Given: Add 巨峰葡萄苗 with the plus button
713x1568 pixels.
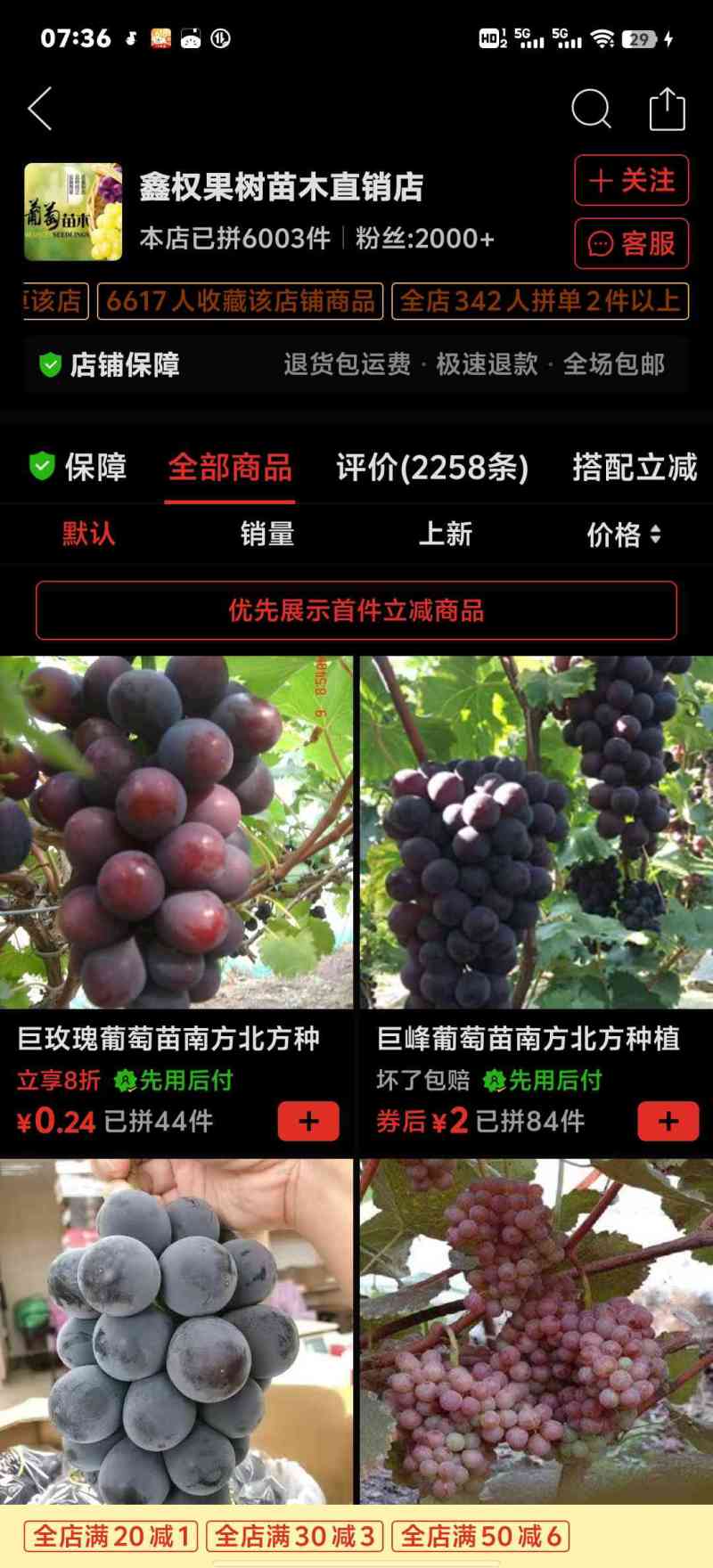Looking at the screenshot, I should [x=668, y=1121].
